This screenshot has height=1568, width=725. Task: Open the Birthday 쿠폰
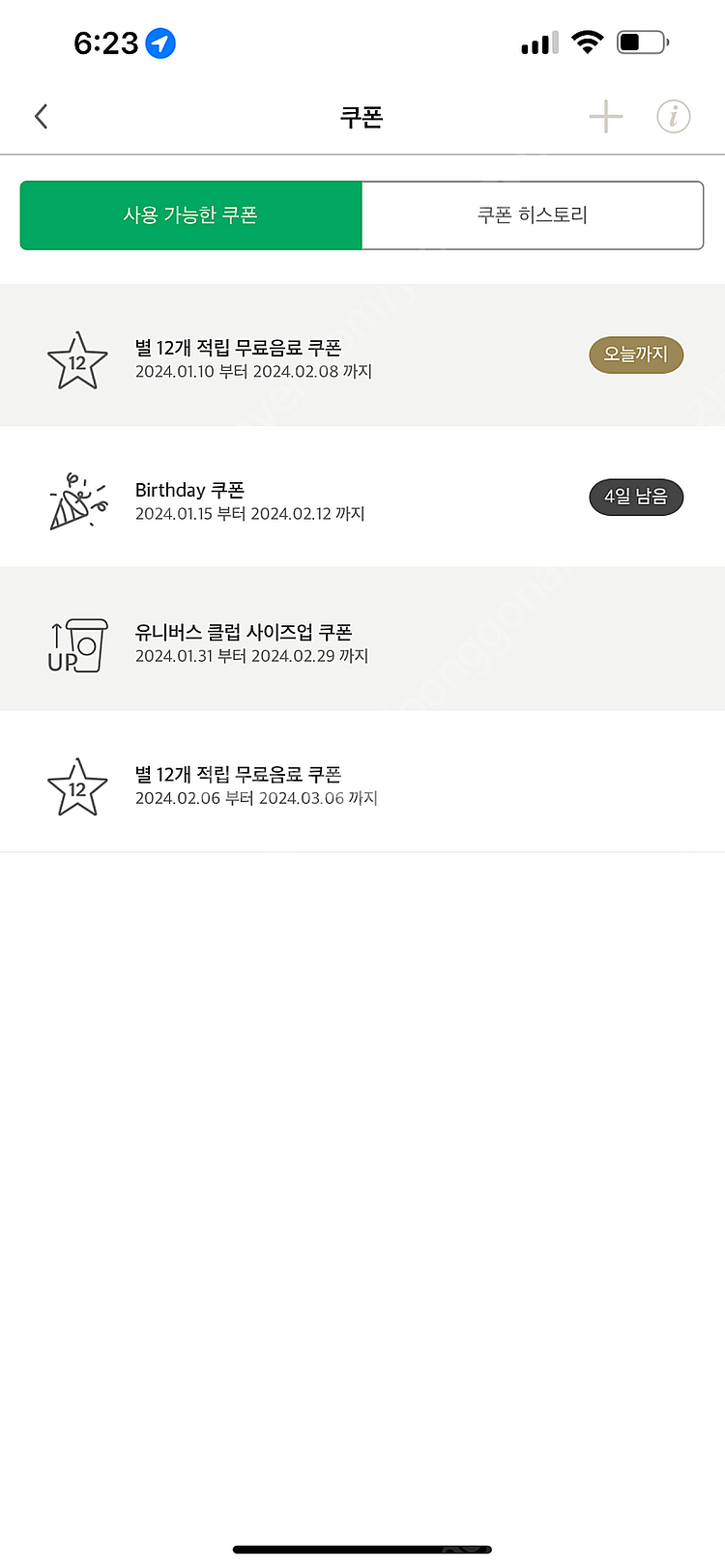(362, 498)
